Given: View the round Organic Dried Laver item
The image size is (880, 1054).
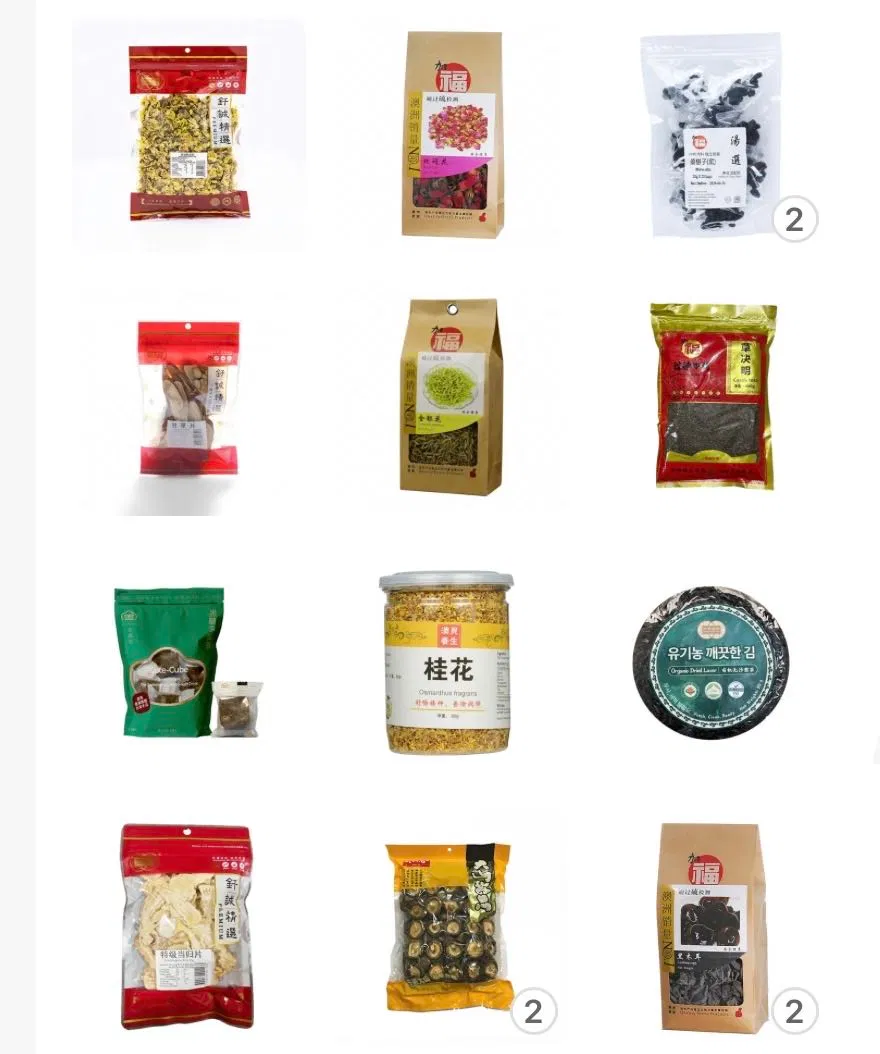Looking at the screenshot, I should (711, 662).
